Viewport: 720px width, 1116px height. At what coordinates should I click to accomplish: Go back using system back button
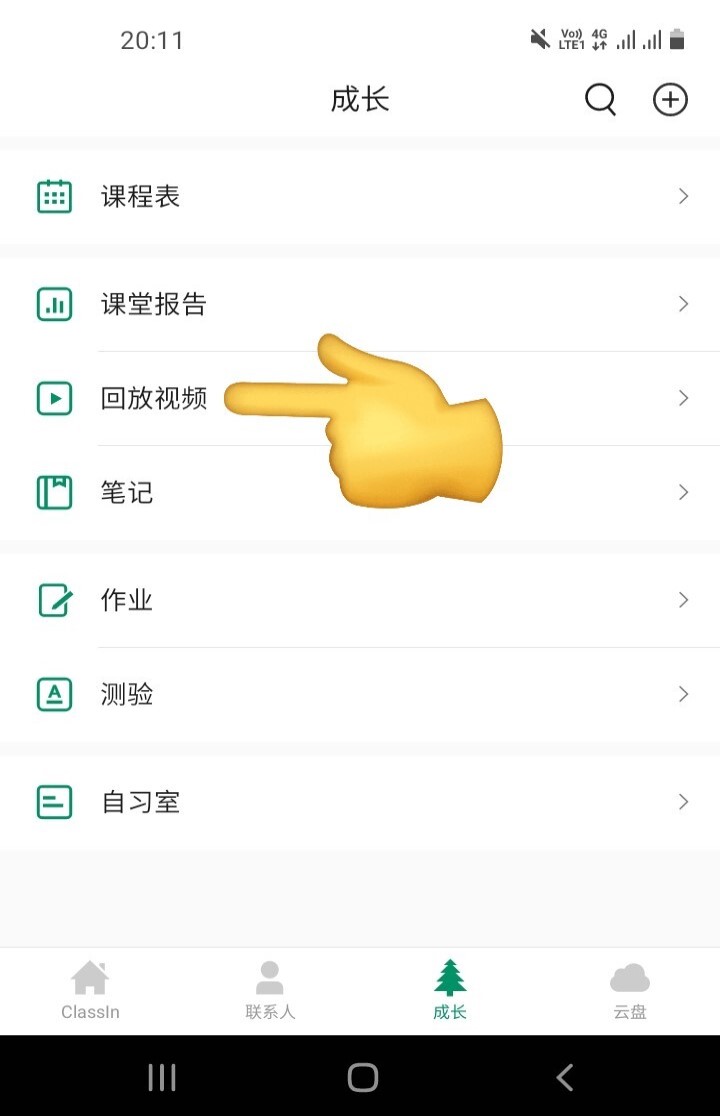pos(565,1077)
